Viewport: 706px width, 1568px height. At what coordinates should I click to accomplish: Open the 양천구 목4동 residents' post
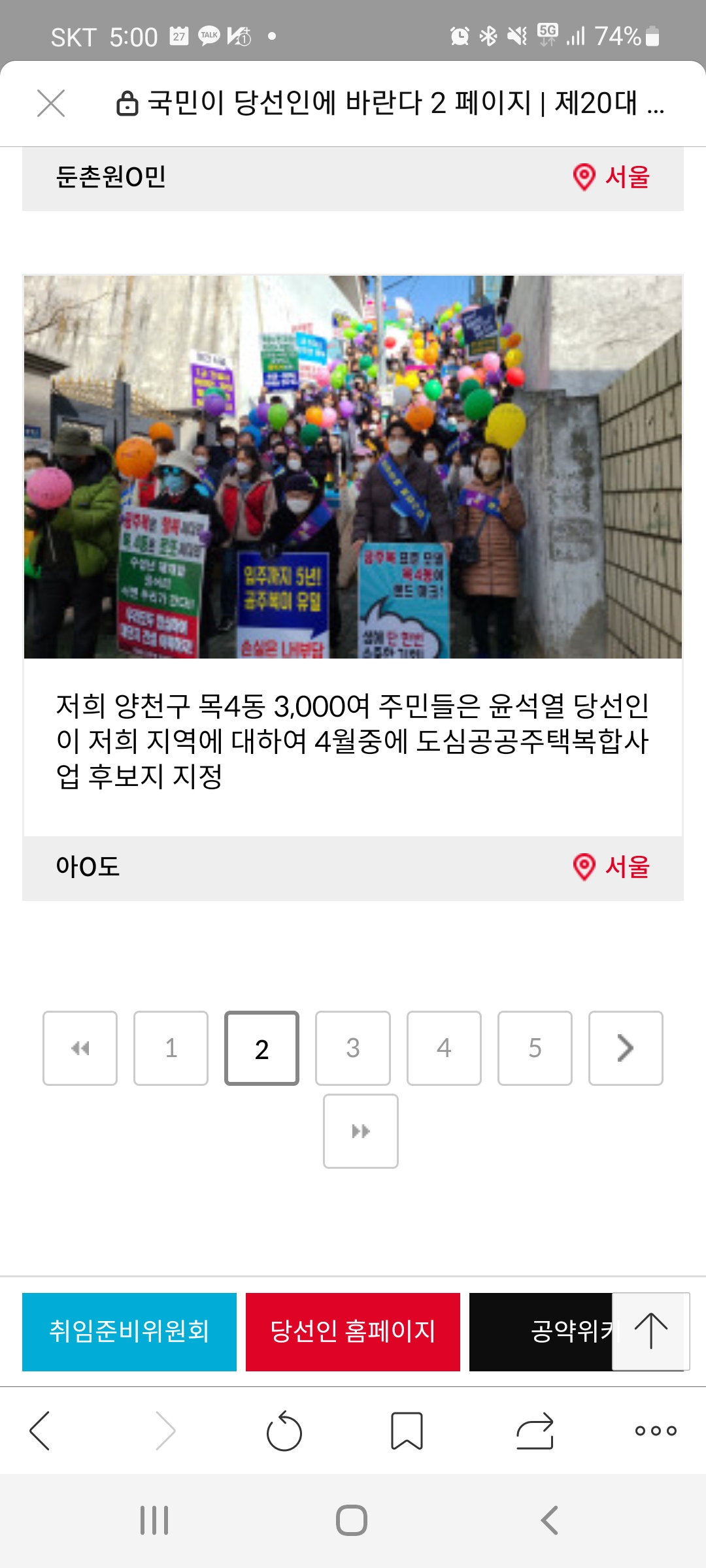coord(352,740)
